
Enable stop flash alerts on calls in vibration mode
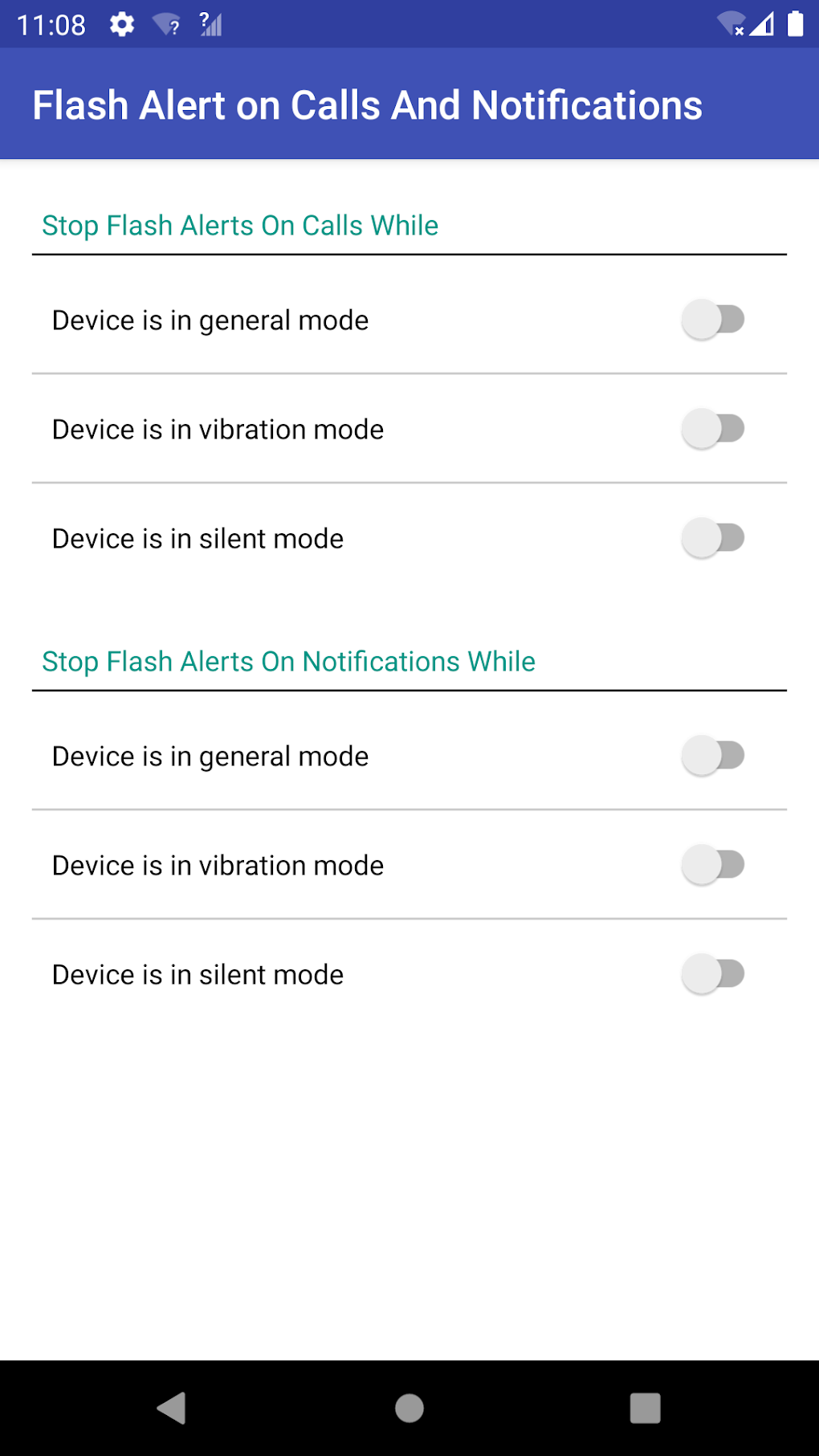point(713,429)
